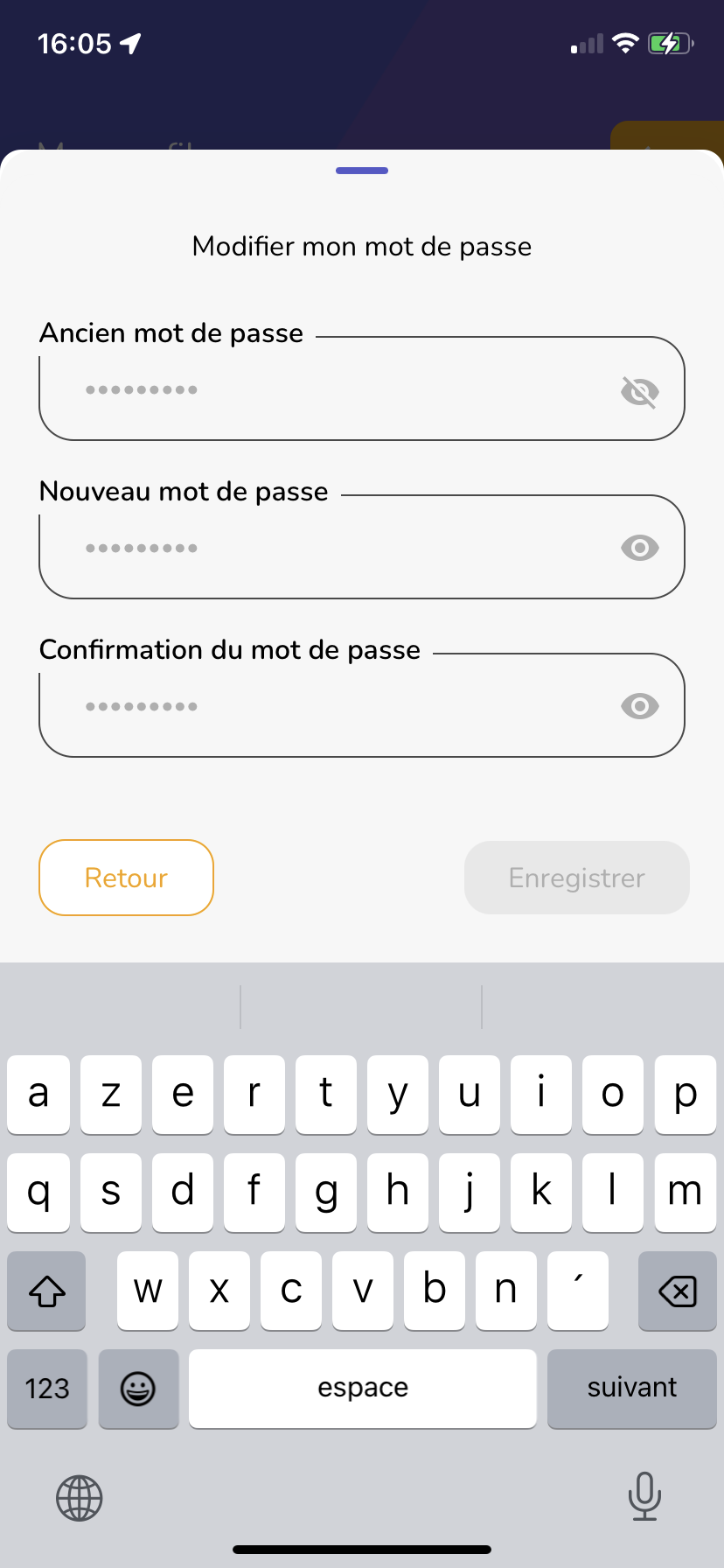Image resolution: width=724 pixels, height=1568 pixels.
Task: Open the emoji keyboard
Action: point(138,1388)
